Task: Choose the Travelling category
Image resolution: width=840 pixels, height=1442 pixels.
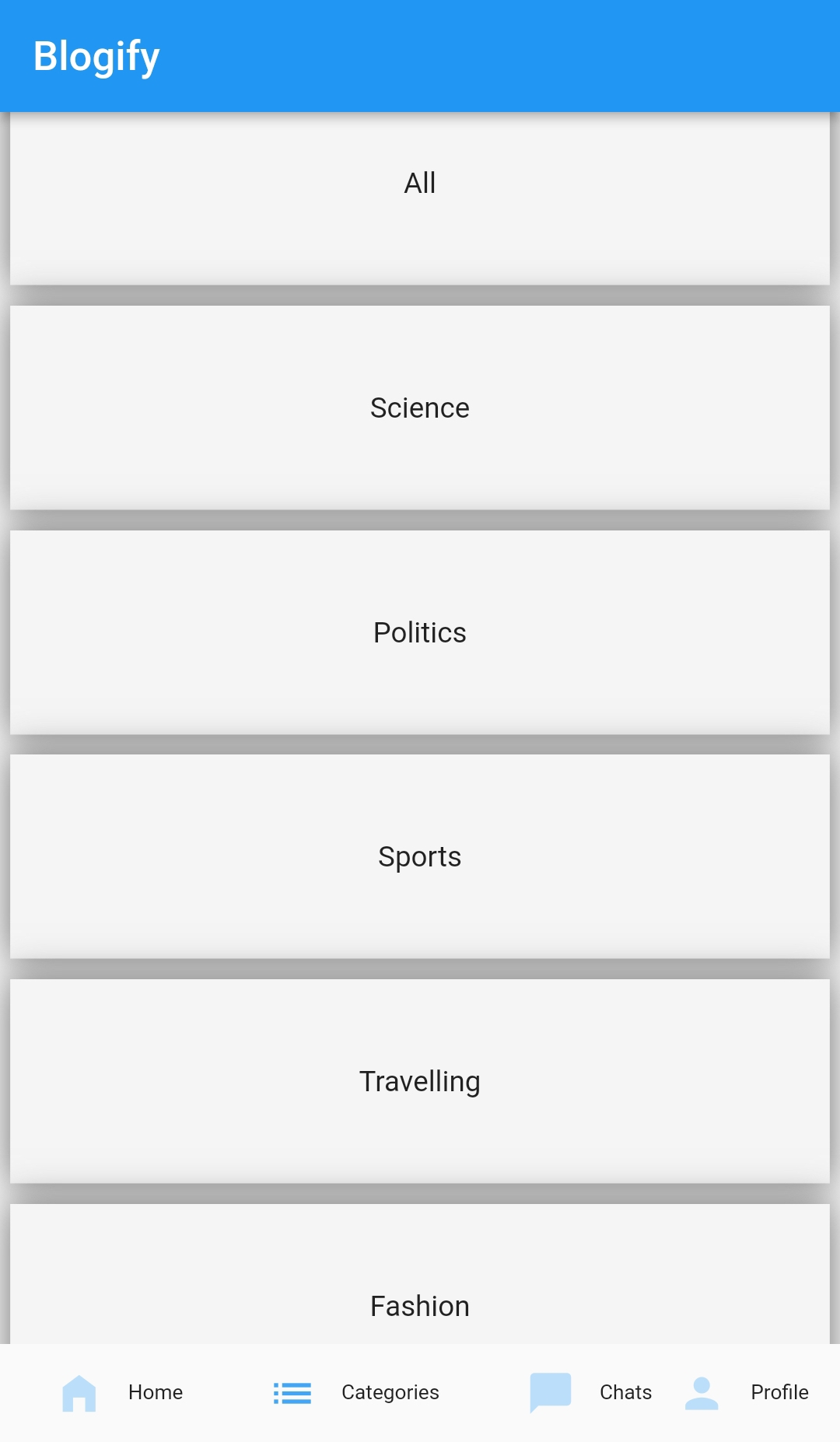Action: point(420,1080)
